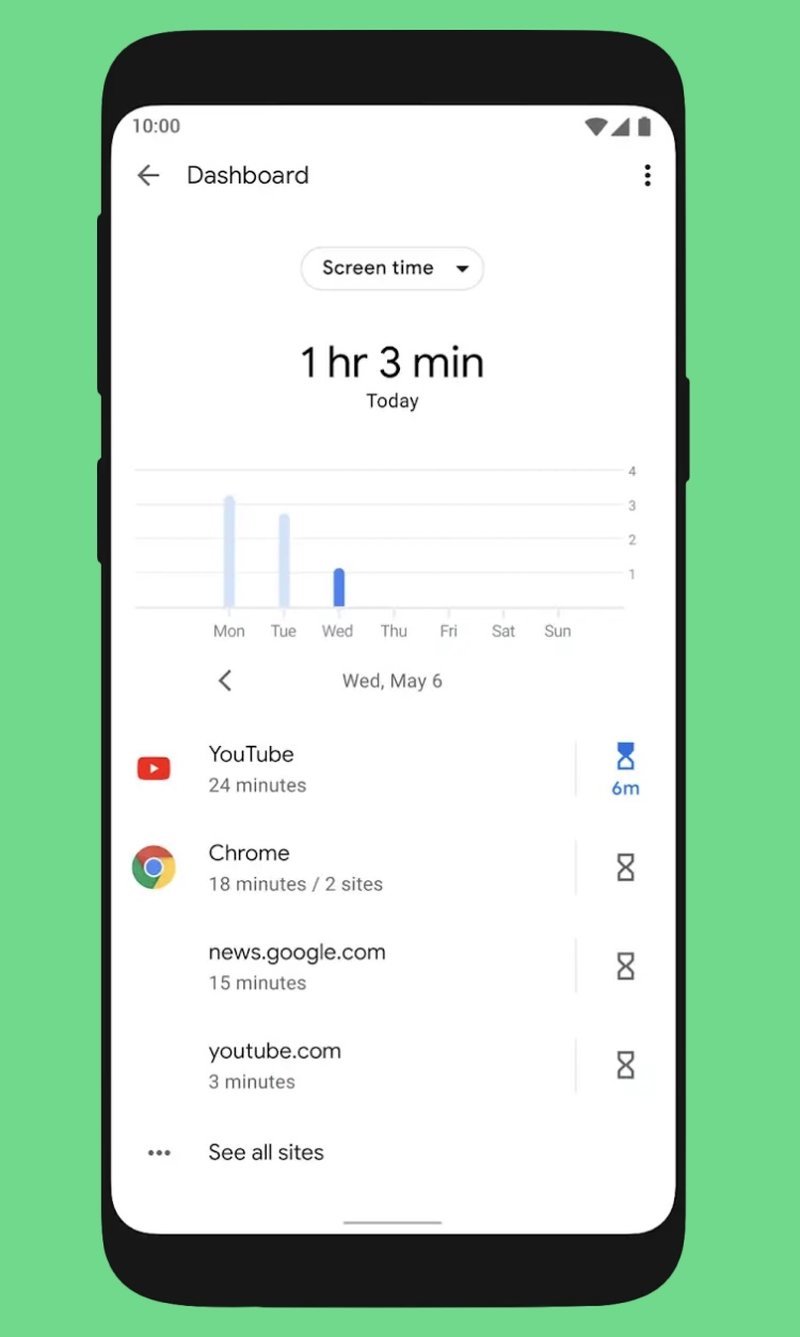
Task: Open the Screen time dropdown
Action: tap(392, 268)
